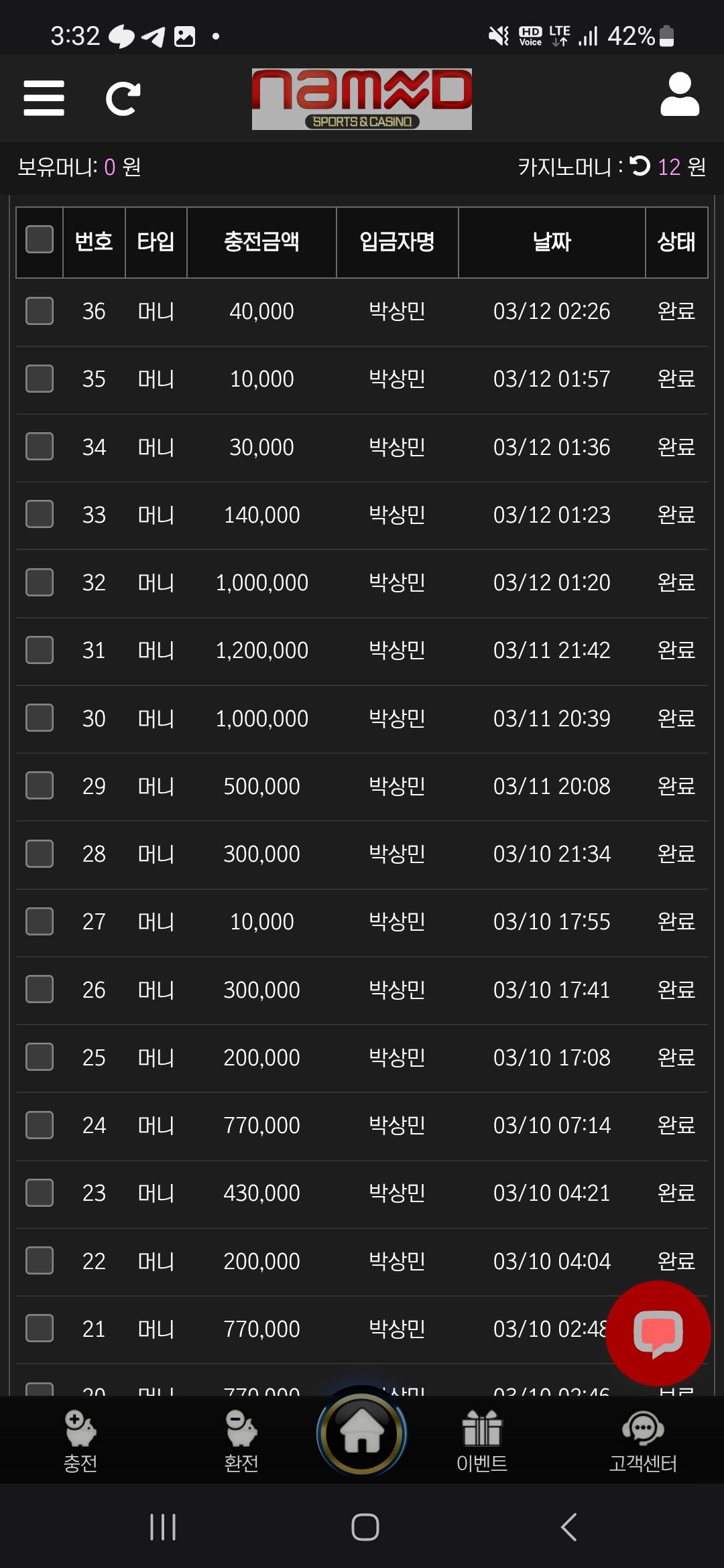Open the user profile icon
This screenshot has height=1568, width=724.
[679, 95]
